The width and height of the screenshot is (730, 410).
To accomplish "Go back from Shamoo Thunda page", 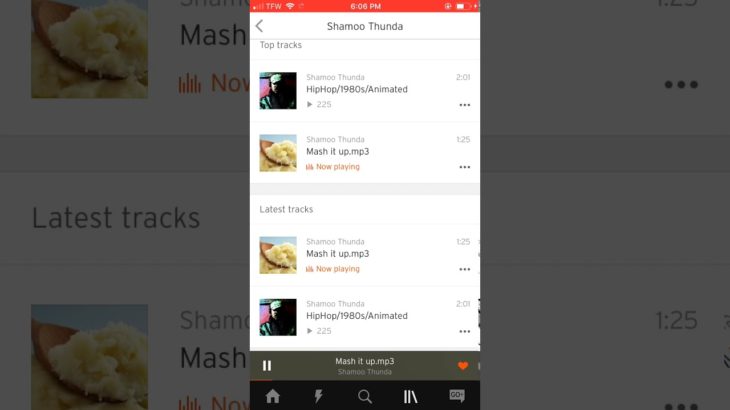I will click(260, 26).
